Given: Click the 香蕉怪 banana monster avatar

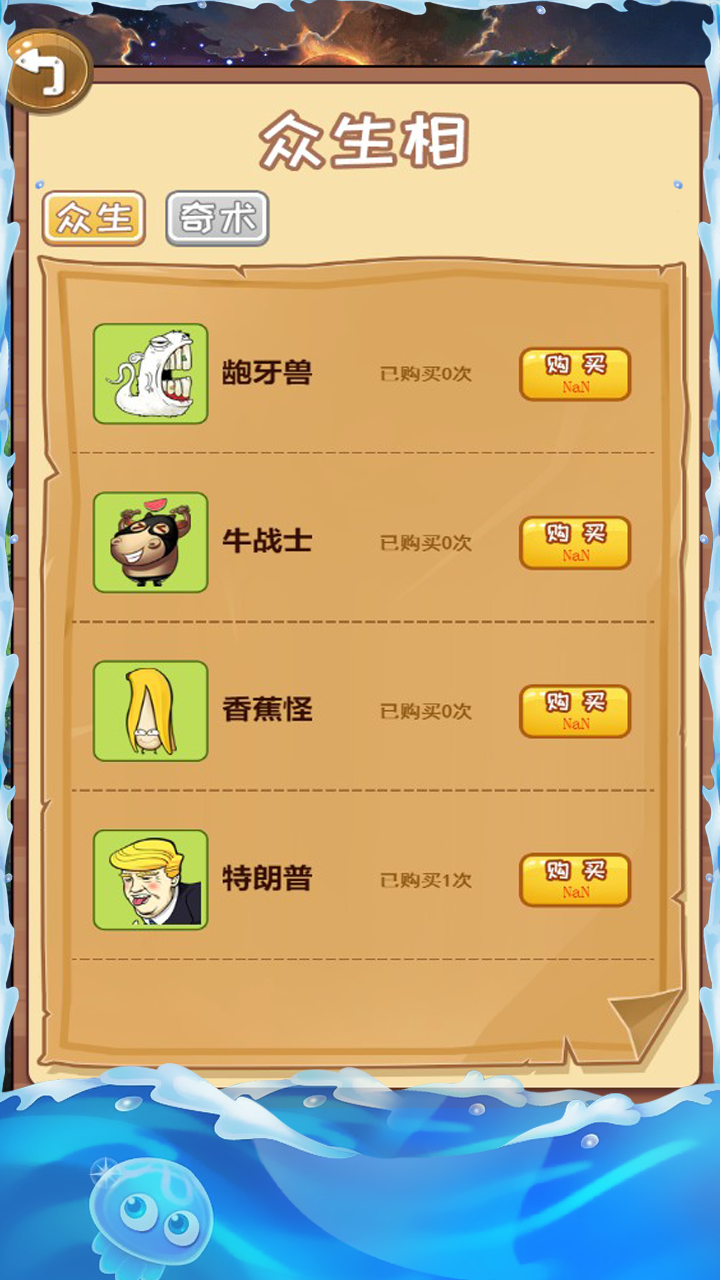Looking at the screenshot, I should click(150, 711).
